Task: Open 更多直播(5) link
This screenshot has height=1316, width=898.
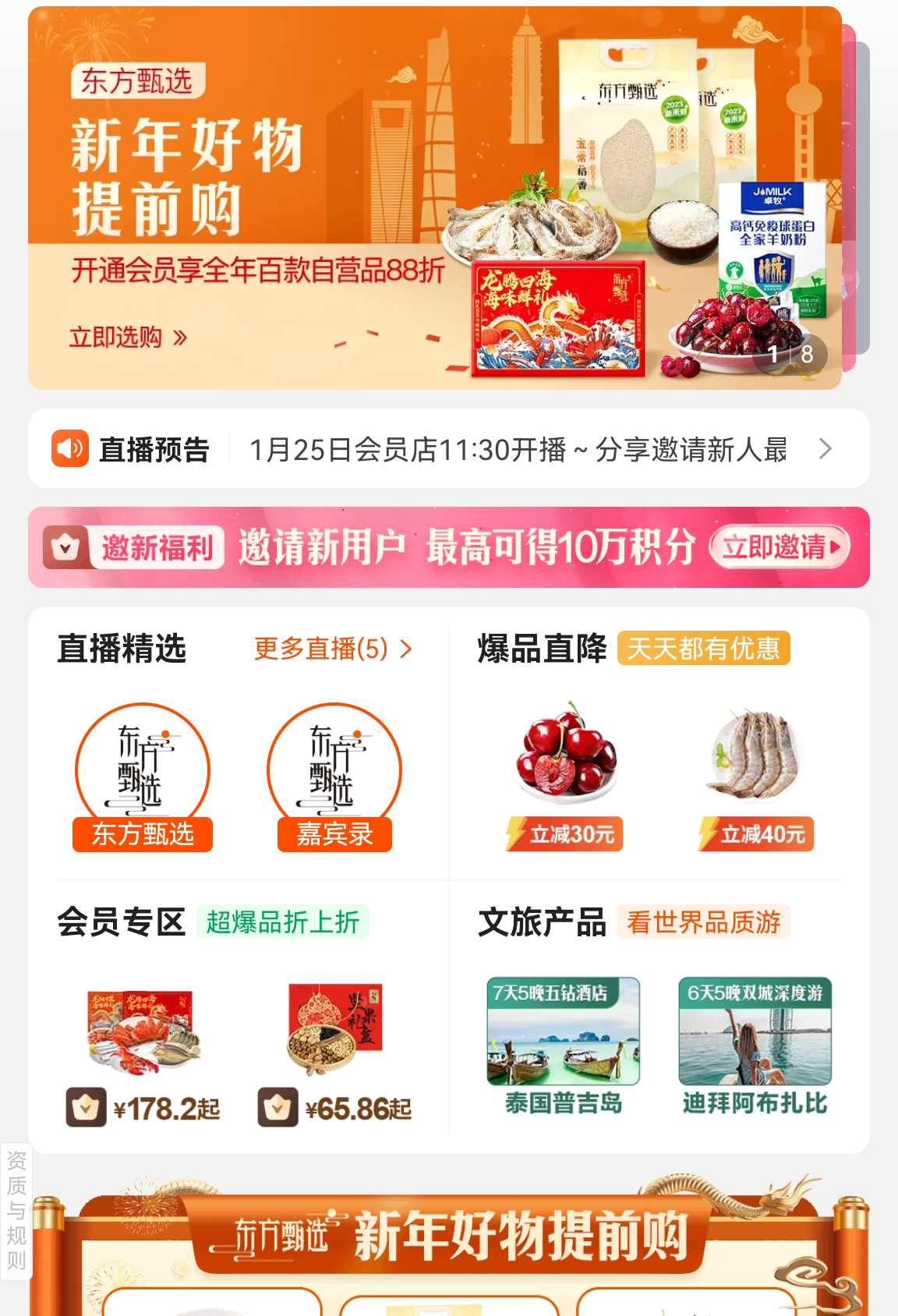Action: pyautogui.click(x=333, y=649)
